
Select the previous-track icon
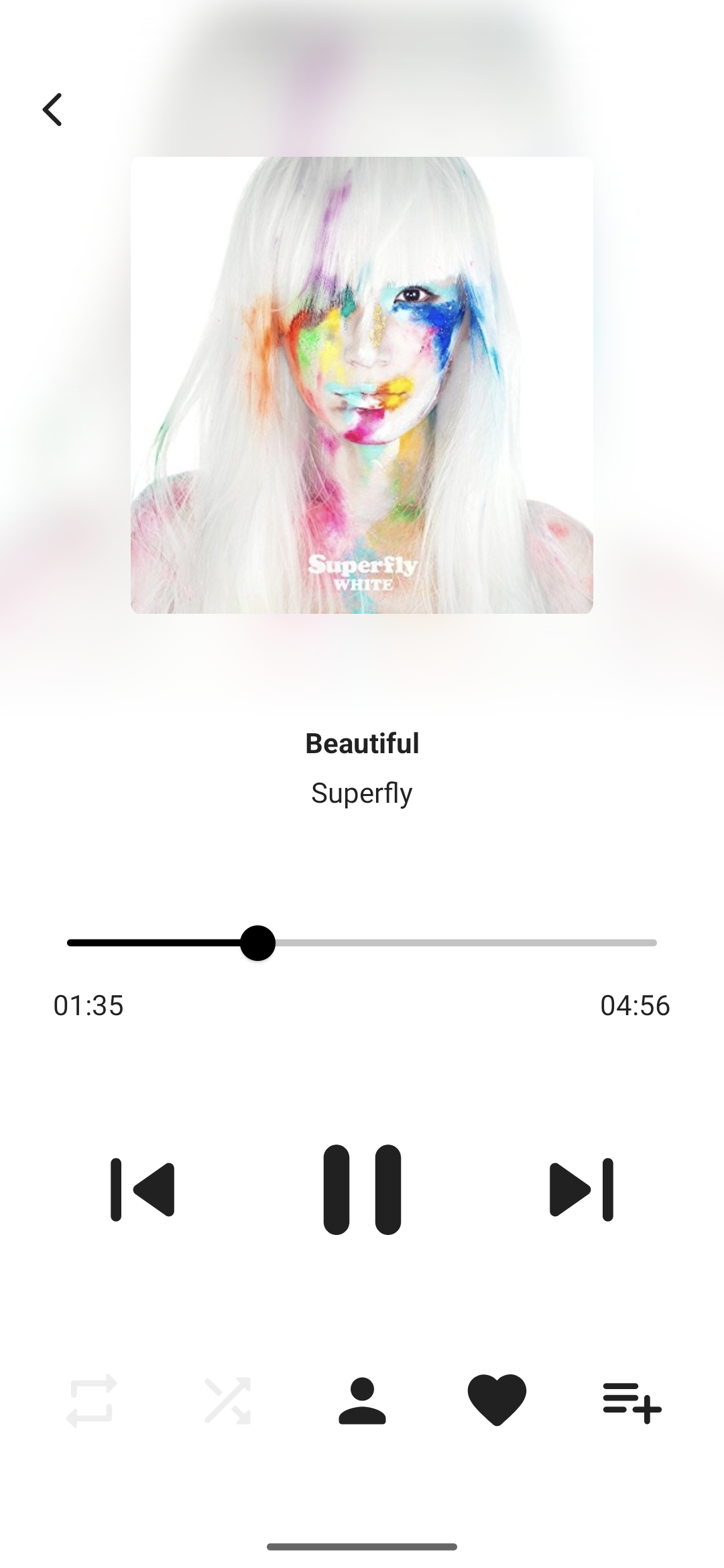(141, 1189)
